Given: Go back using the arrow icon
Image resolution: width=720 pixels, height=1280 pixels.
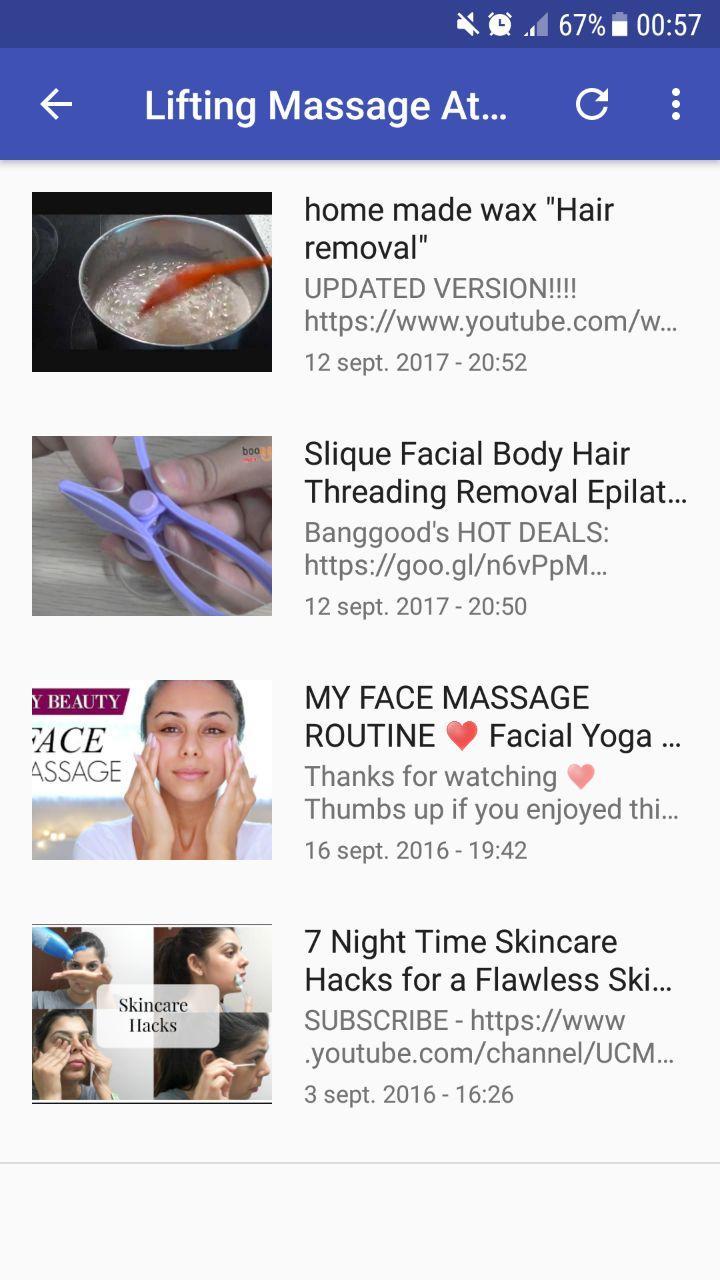Looking at the screenshot, I should 56,104.
